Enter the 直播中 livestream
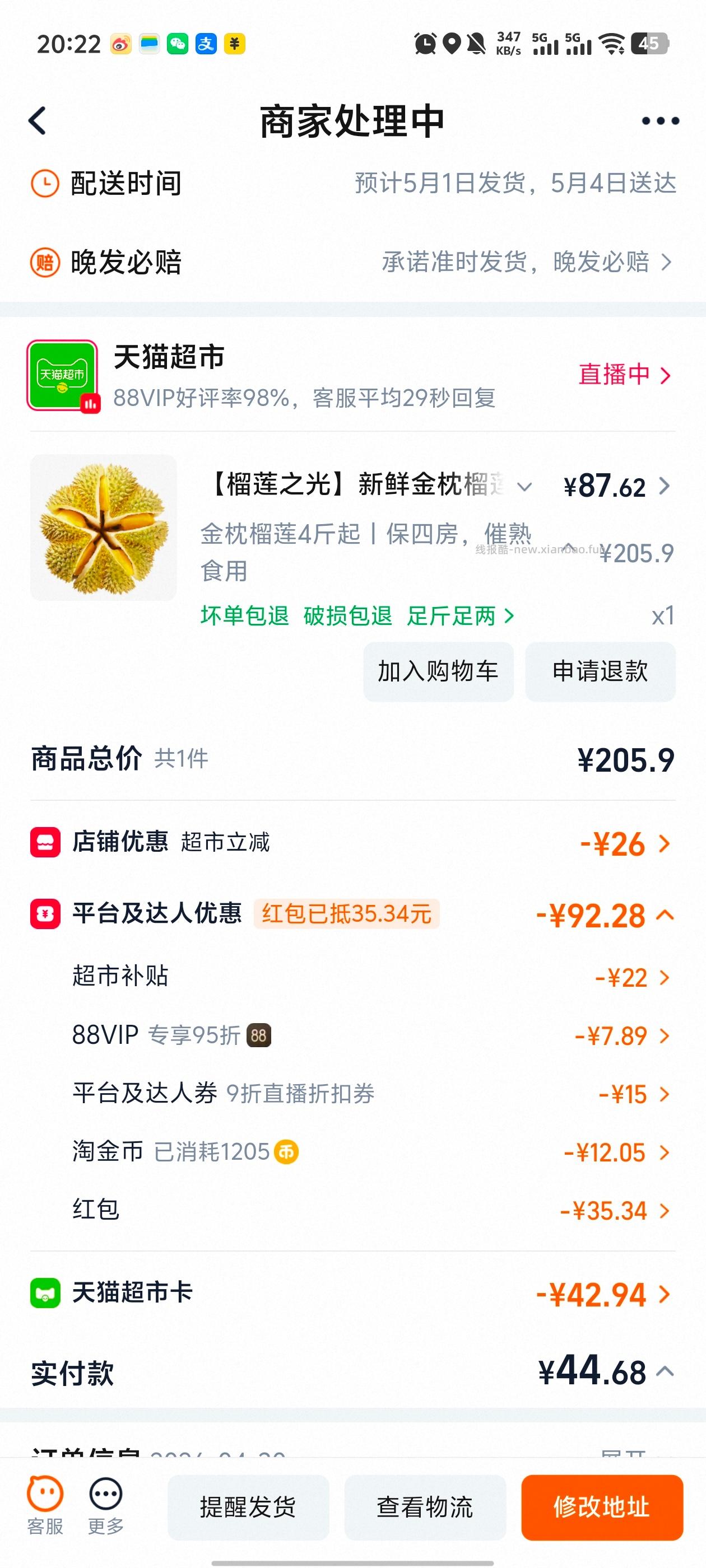 (x=624, y=374)
